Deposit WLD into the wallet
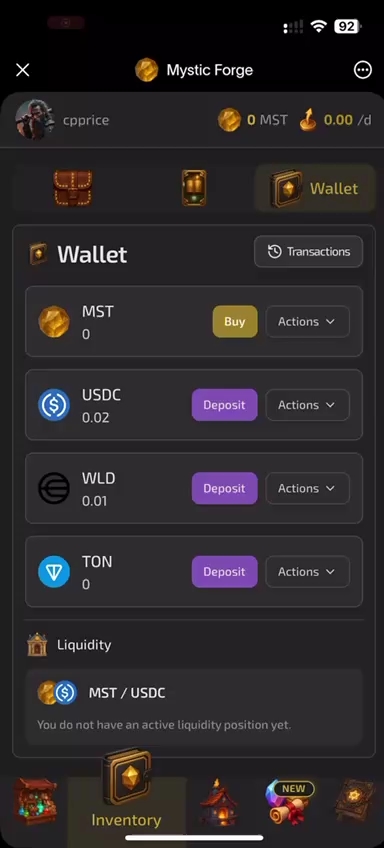This screenshot has height=848, width=384. coord(224,488)
